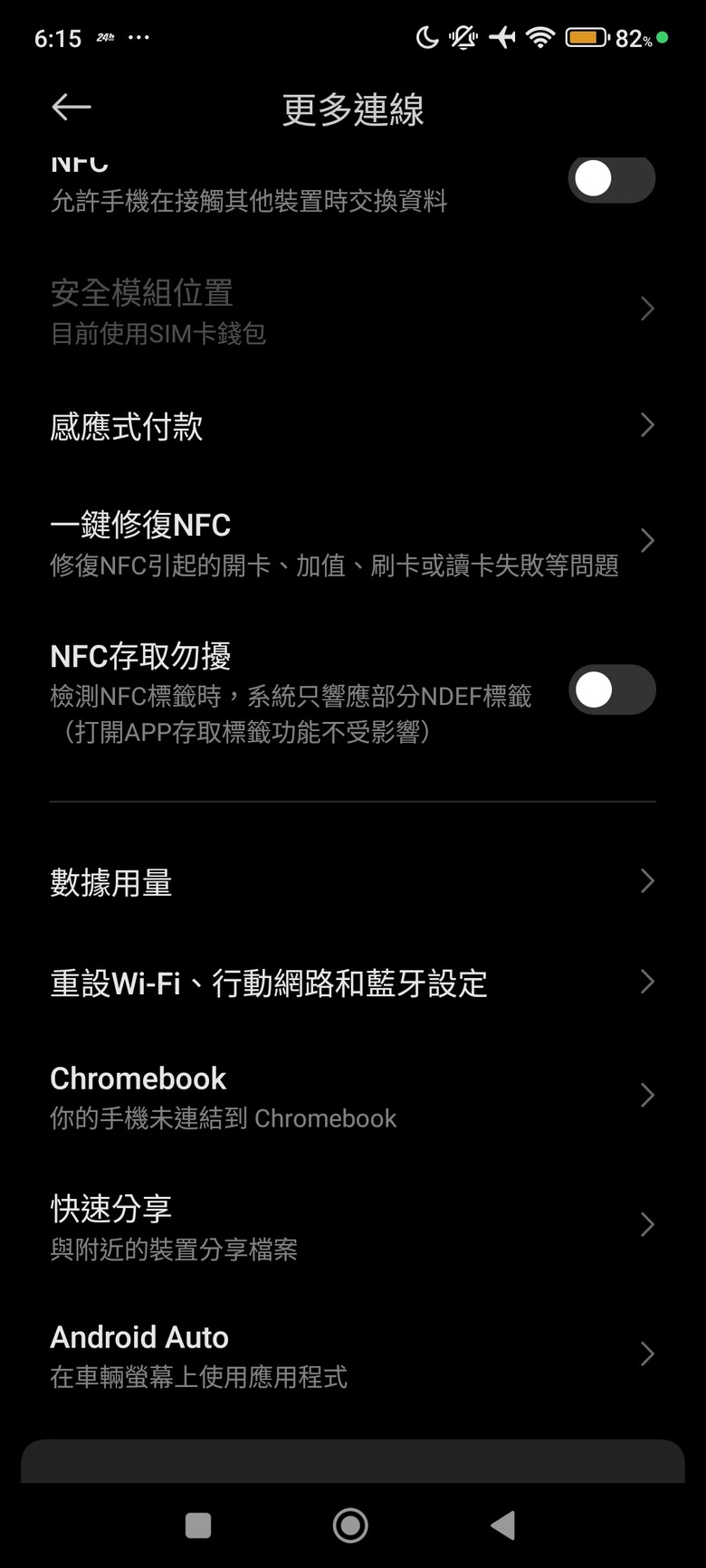706x1568 pixels.
Task: Open 快速分享 nearby sharing settings
Action: point(353,1224)
